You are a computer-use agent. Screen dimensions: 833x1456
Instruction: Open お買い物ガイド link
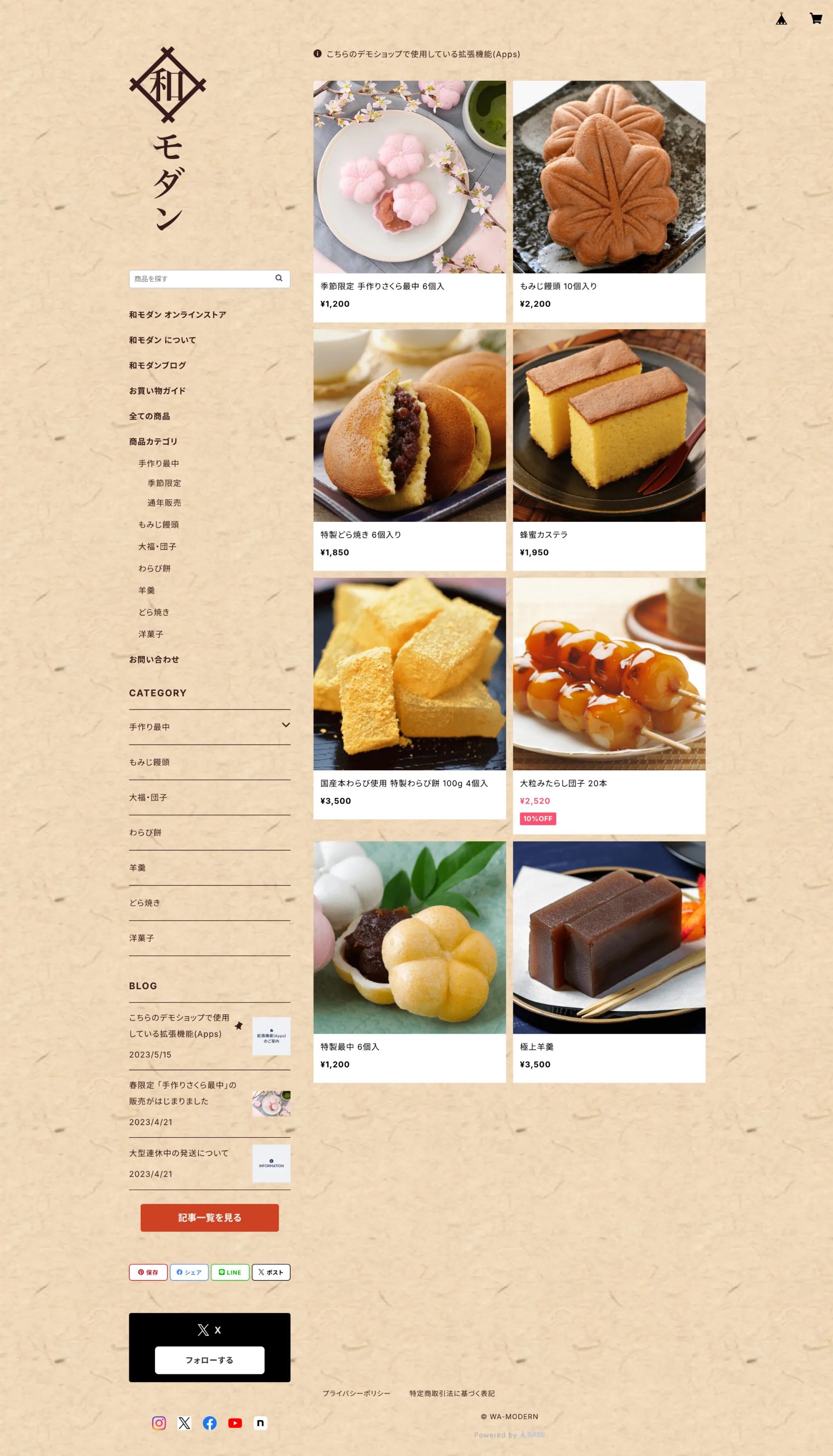click(x=157, y=391)
